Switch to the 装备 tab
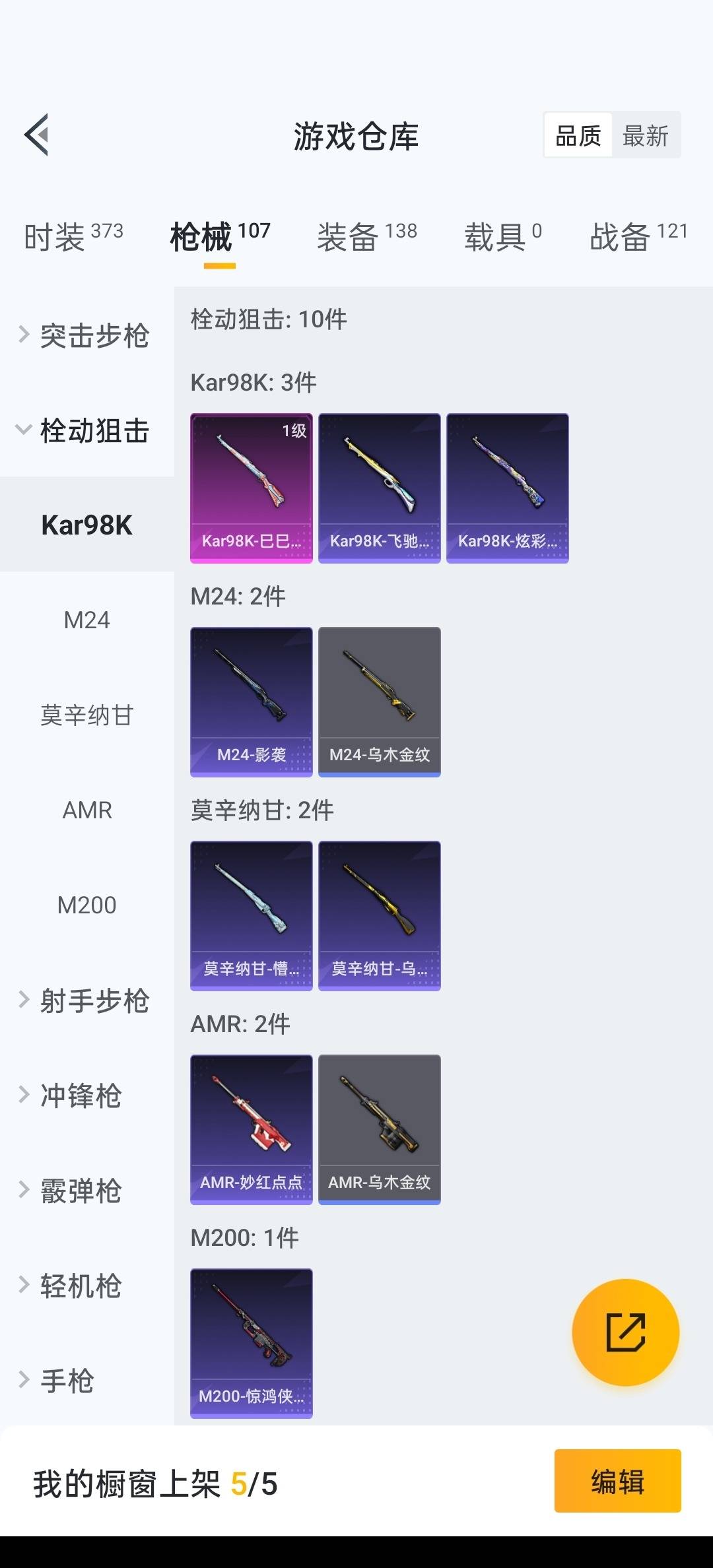 366,236
